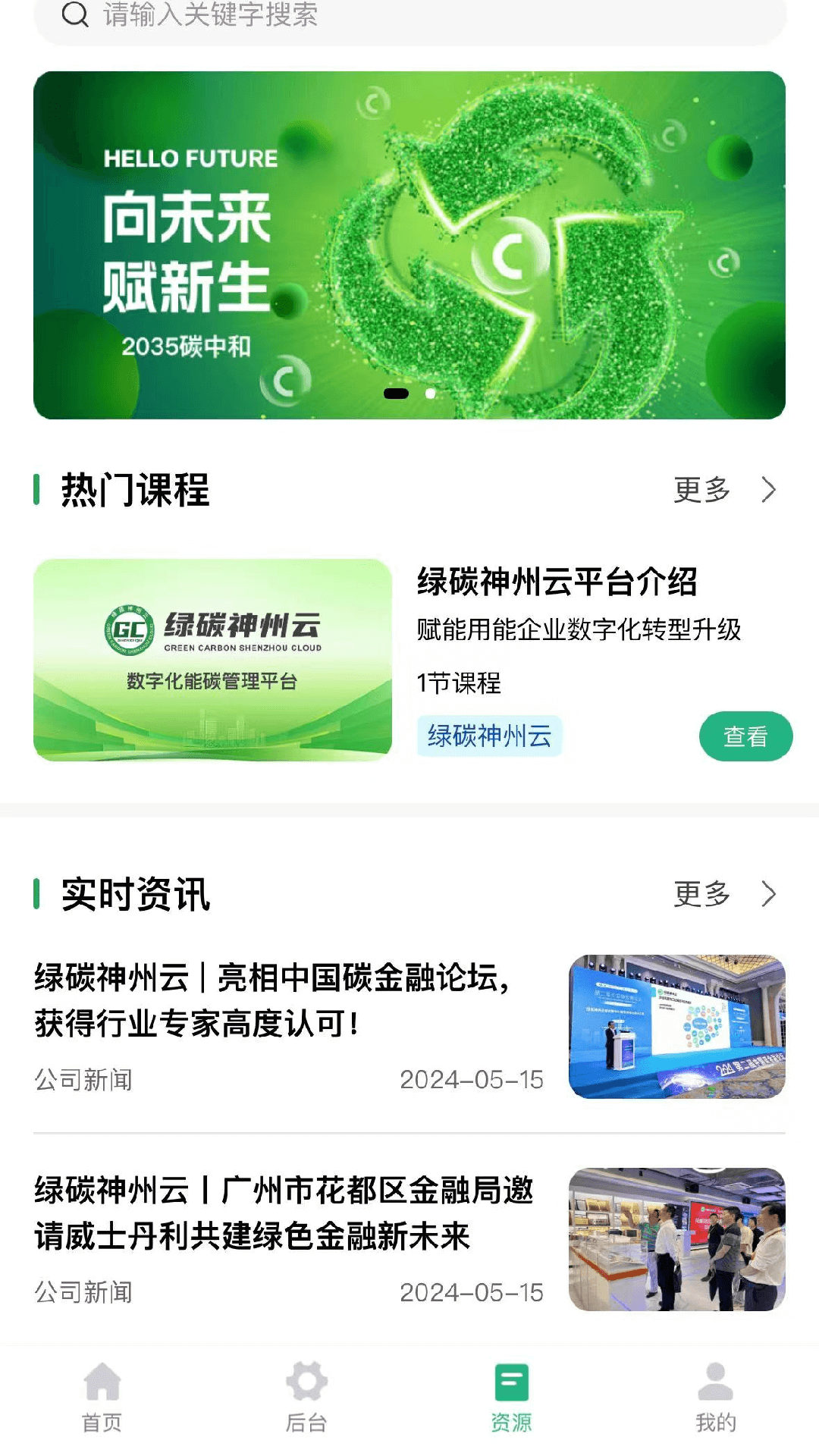The width and height of the screenshot is (819, 1456).
Task: Tap the 向未来赋新生 banner
Action: tap(409, 243)
